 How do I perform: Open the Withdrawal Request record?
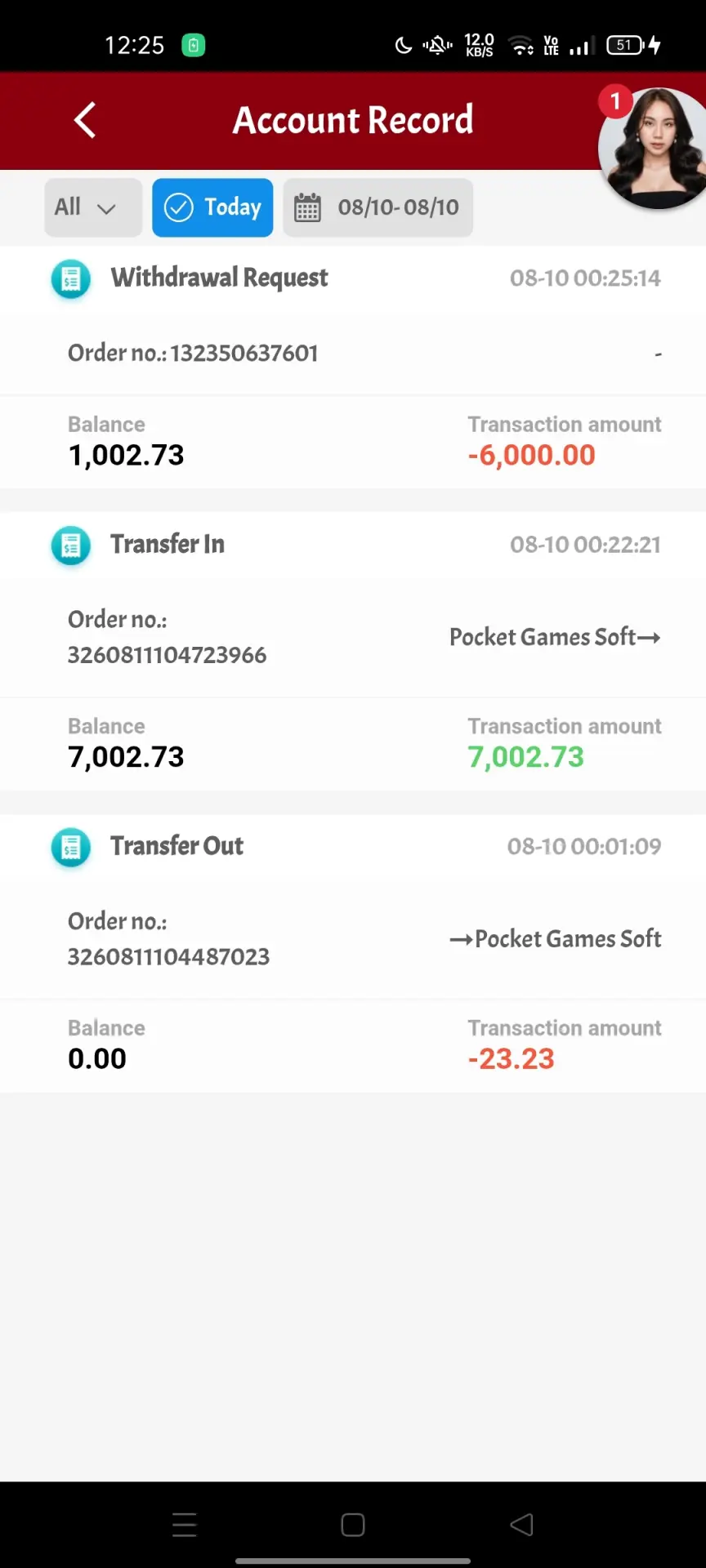(353, 367)
